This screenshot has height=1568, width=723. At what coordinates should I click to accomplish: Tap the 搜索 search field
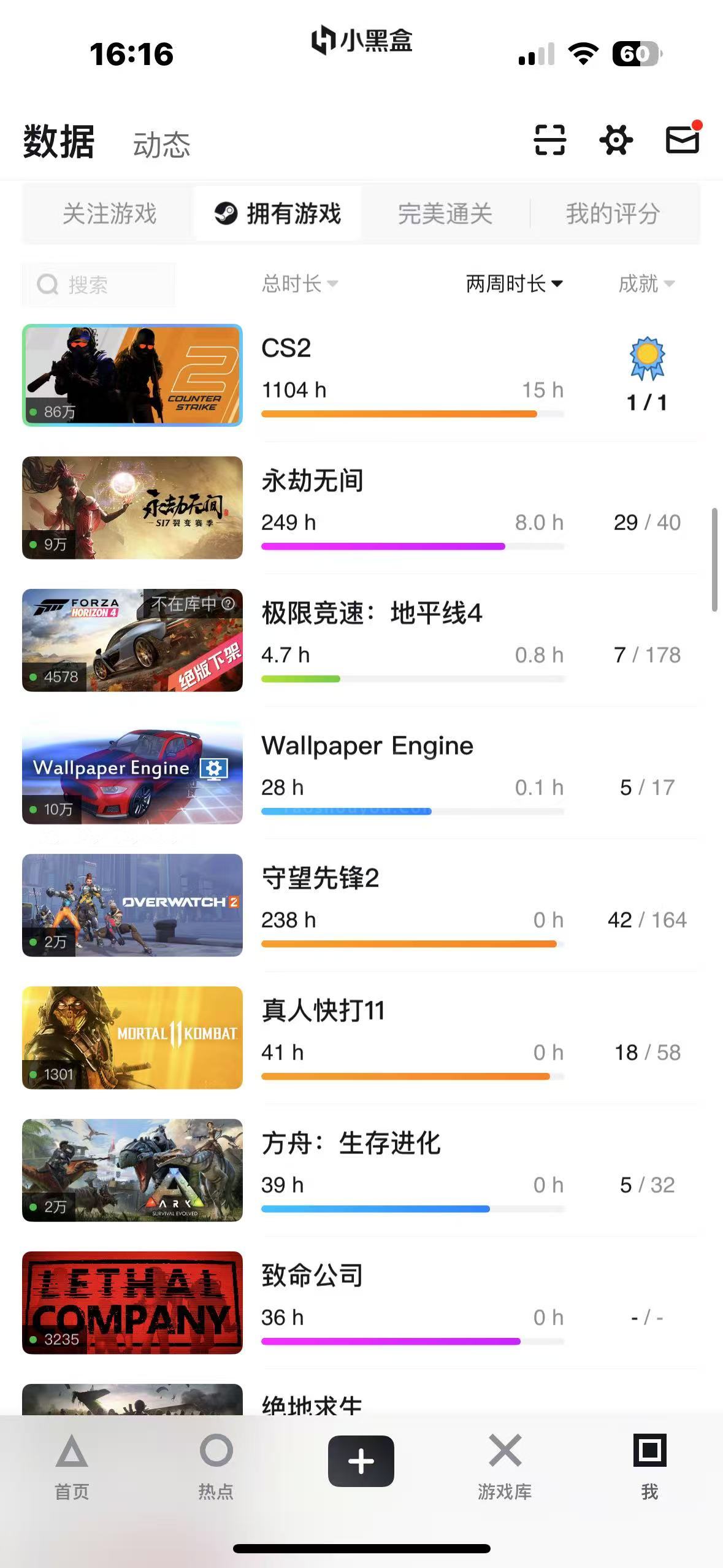tap(99, 285)
